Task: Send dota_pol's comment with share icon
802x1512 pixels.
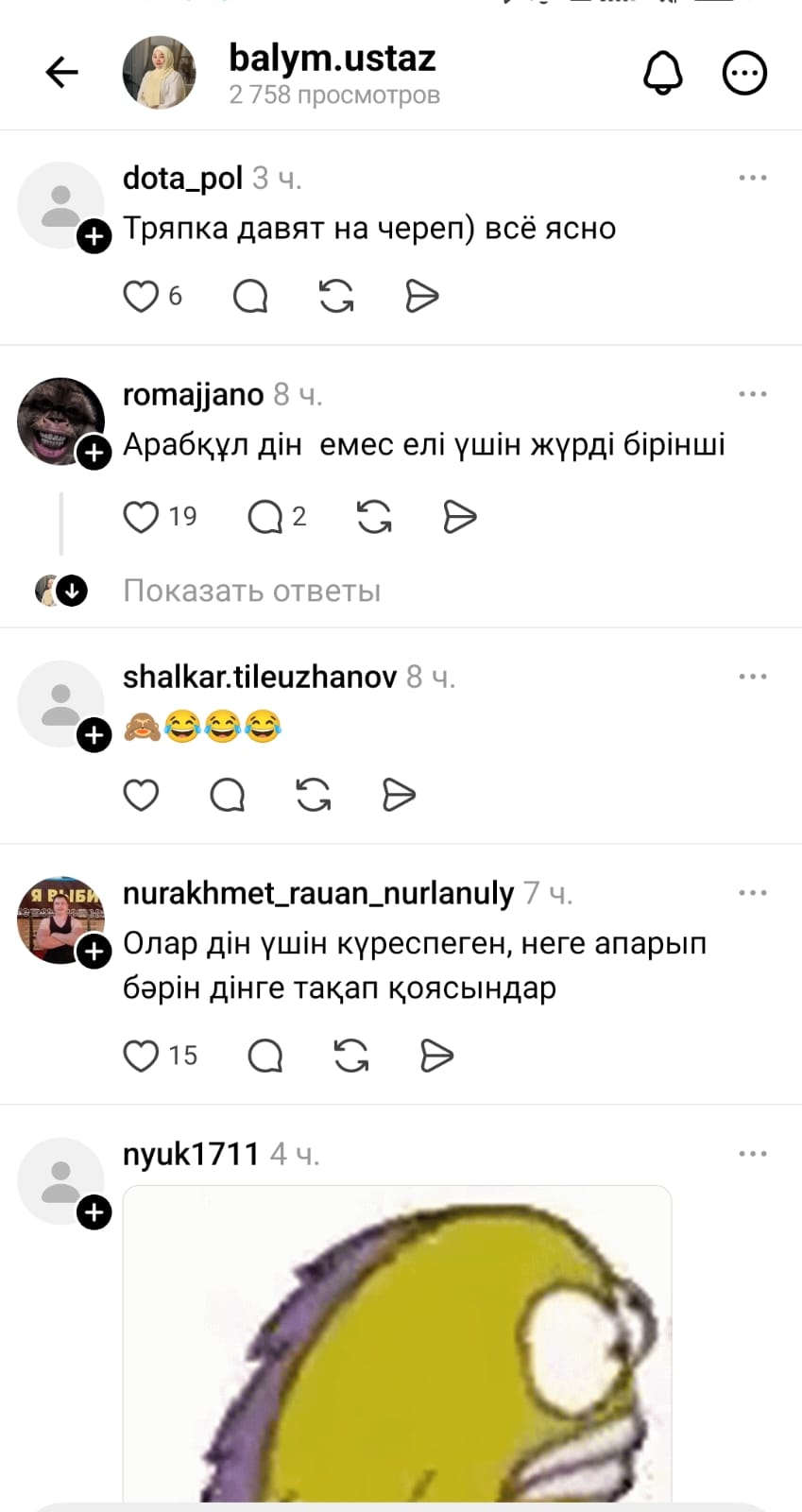Action: pyautogui.click(x=421, y=296)
